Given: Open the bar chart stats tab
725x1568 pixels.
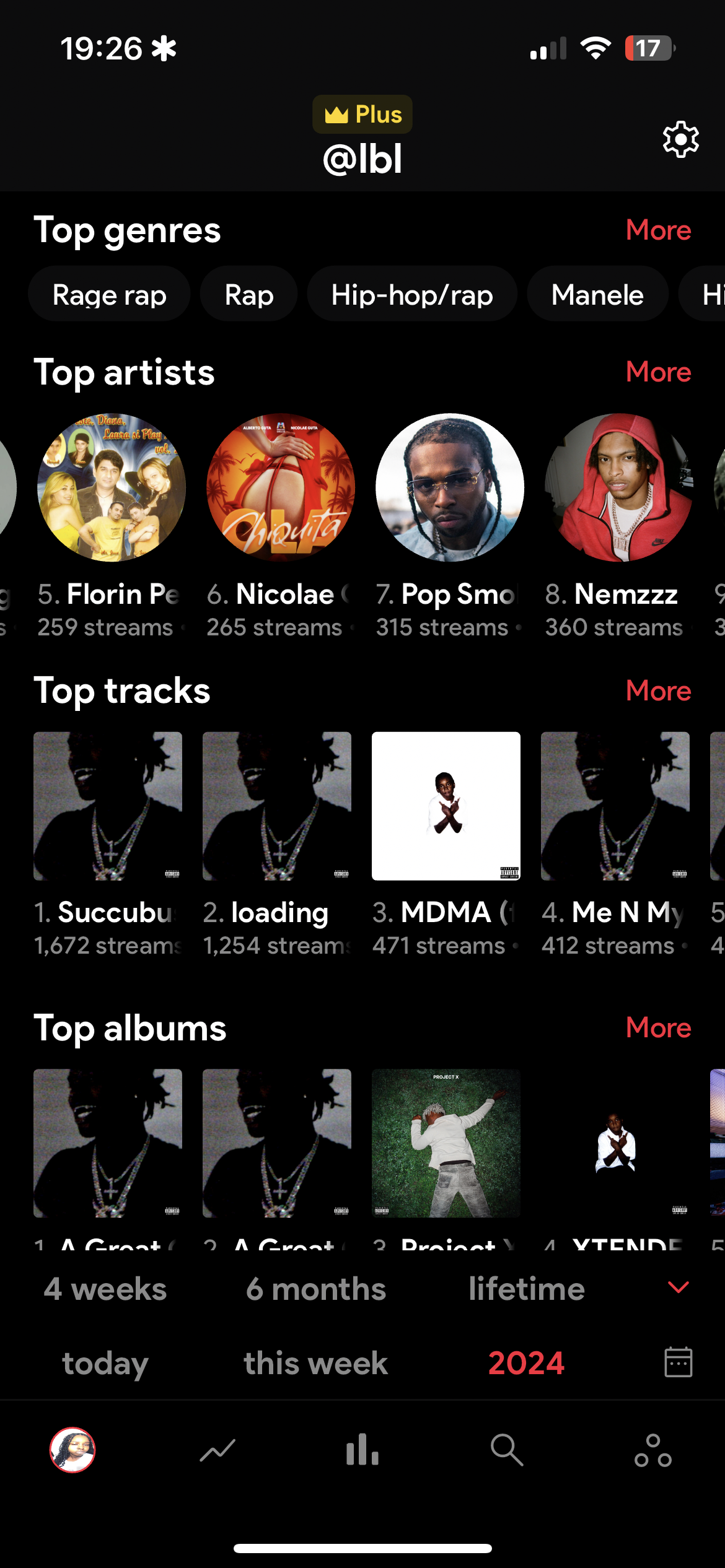Looking at the screenshot, I should [x=362, y=1450].
